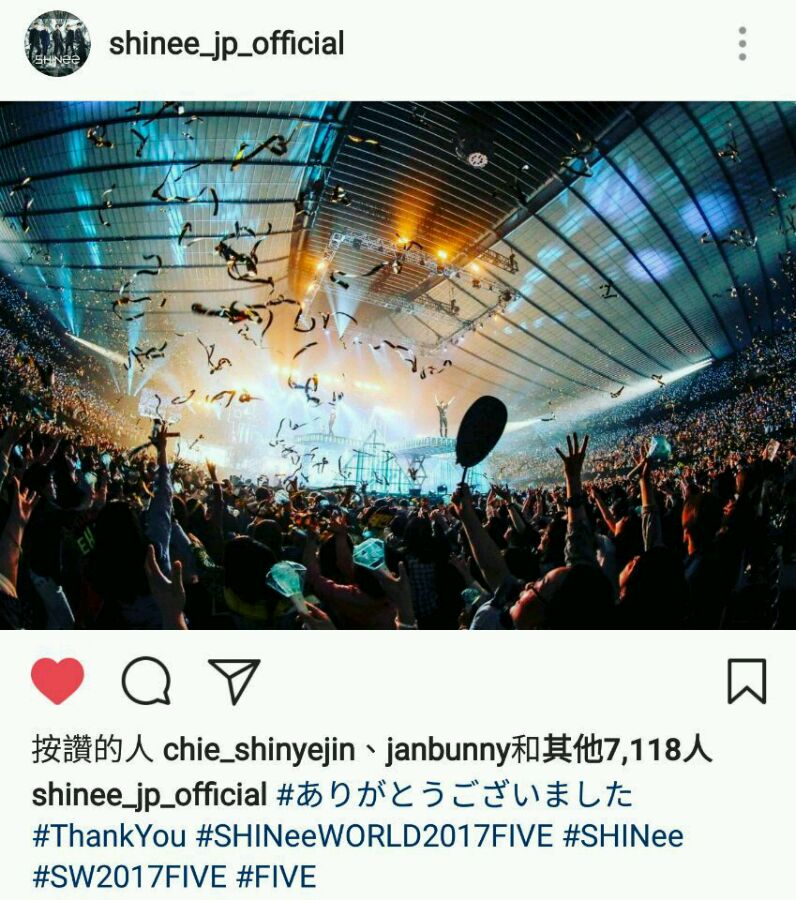Open the #SW2017FIVE hashtag
This screenshot has width=796, height=900.
129,877
